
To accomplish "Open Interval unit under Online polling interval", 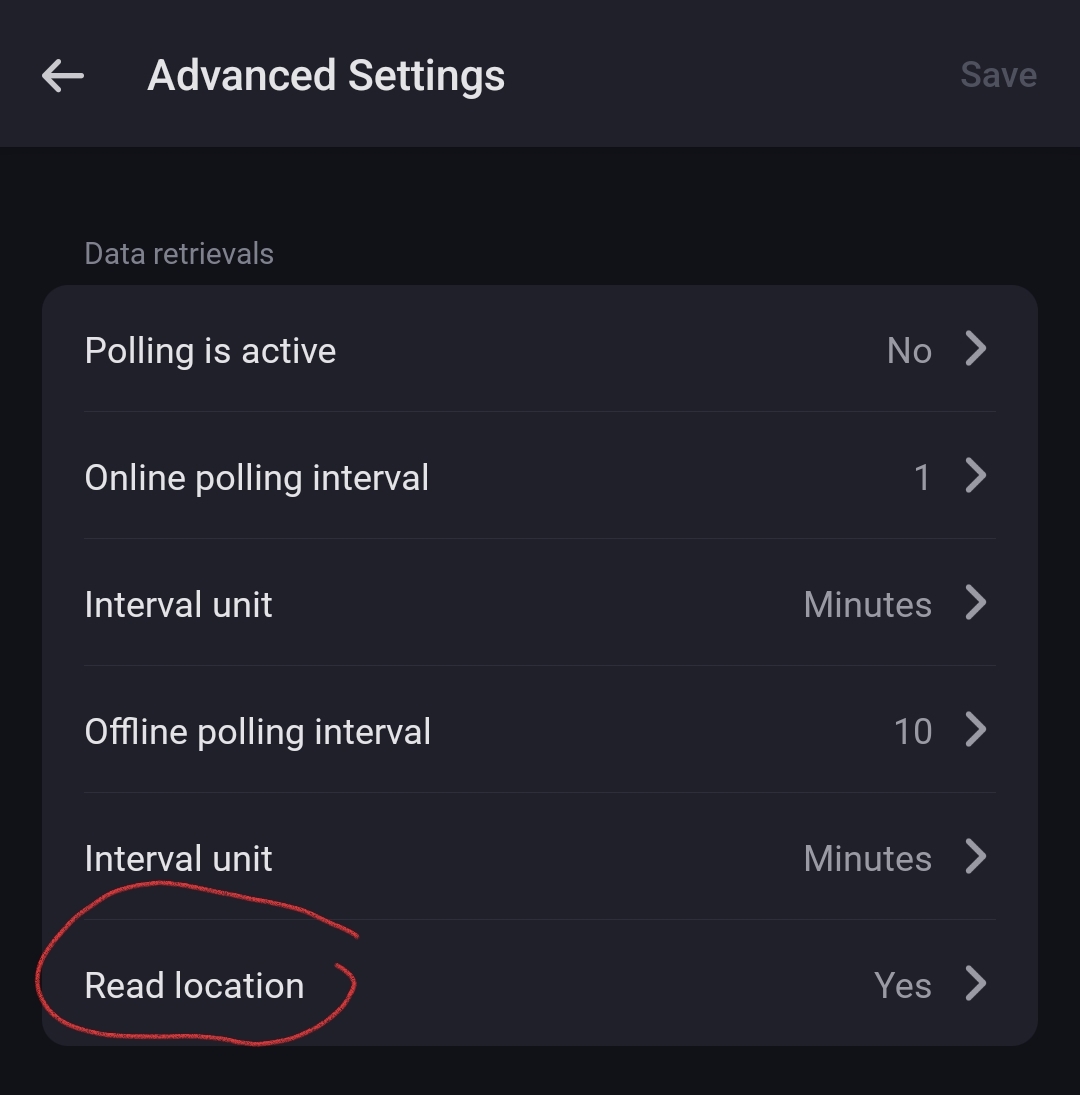I will (539, 604).
